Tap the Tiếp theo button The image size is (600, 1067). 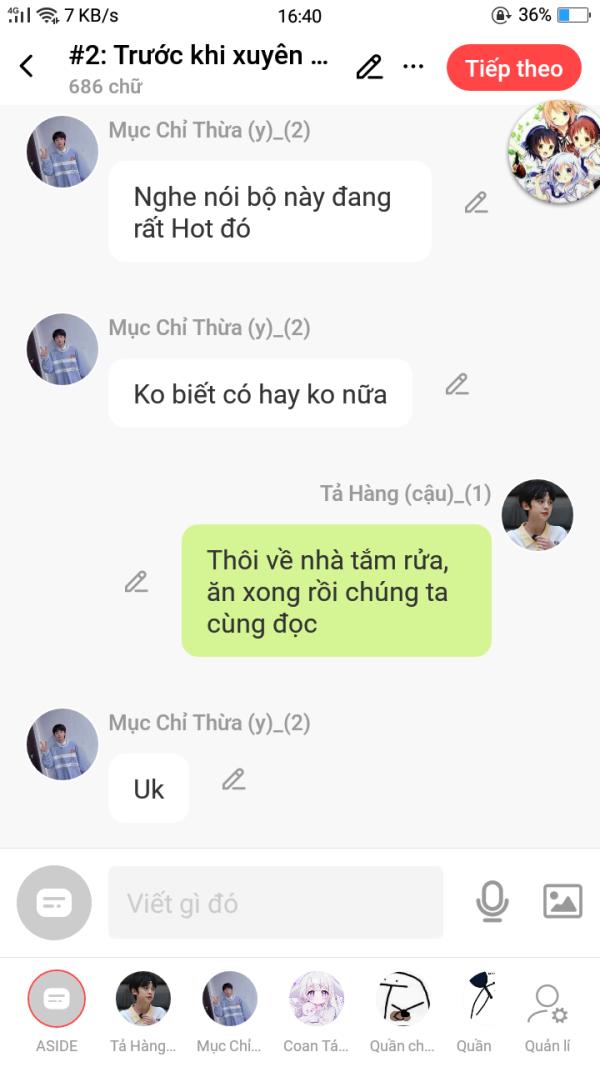coord(513,68)
